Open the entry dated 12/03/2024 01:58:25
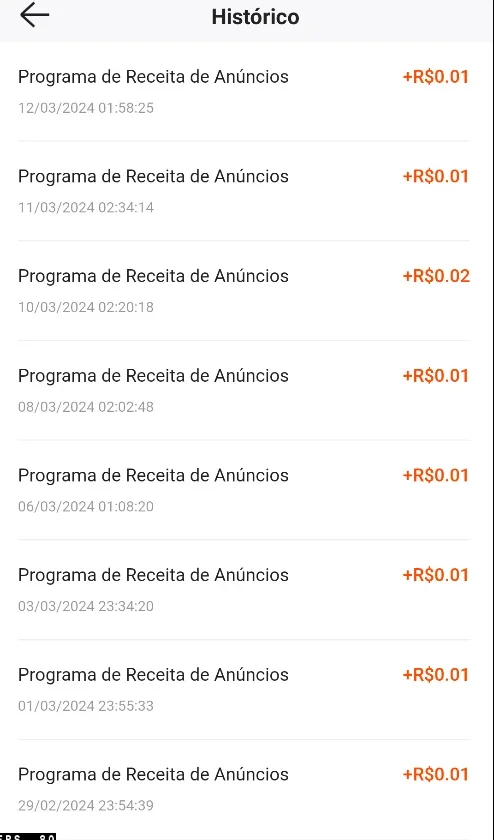494x840 pixels. click(244, 92)
